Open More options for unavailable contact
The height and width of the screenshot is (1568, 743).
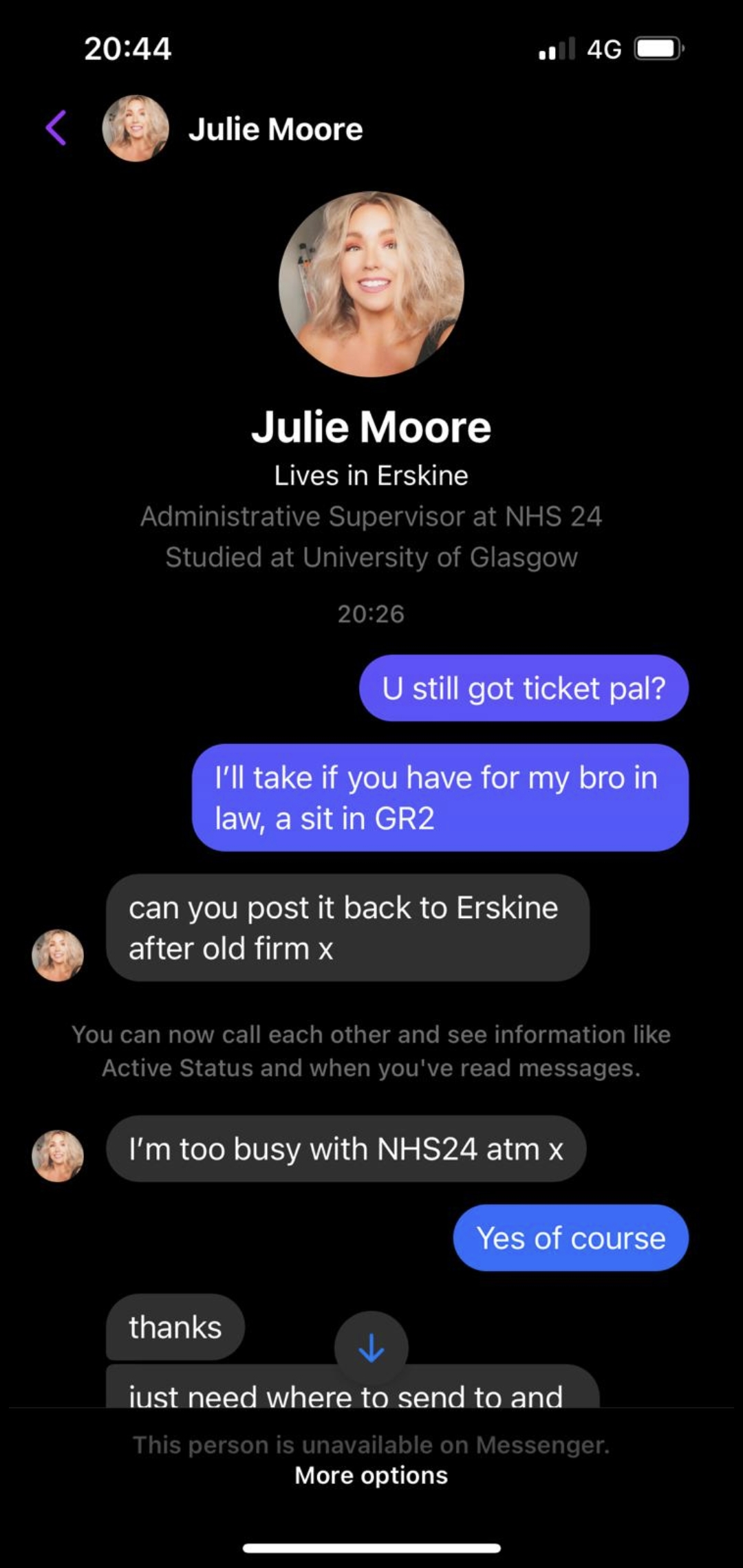point(371,1475)
